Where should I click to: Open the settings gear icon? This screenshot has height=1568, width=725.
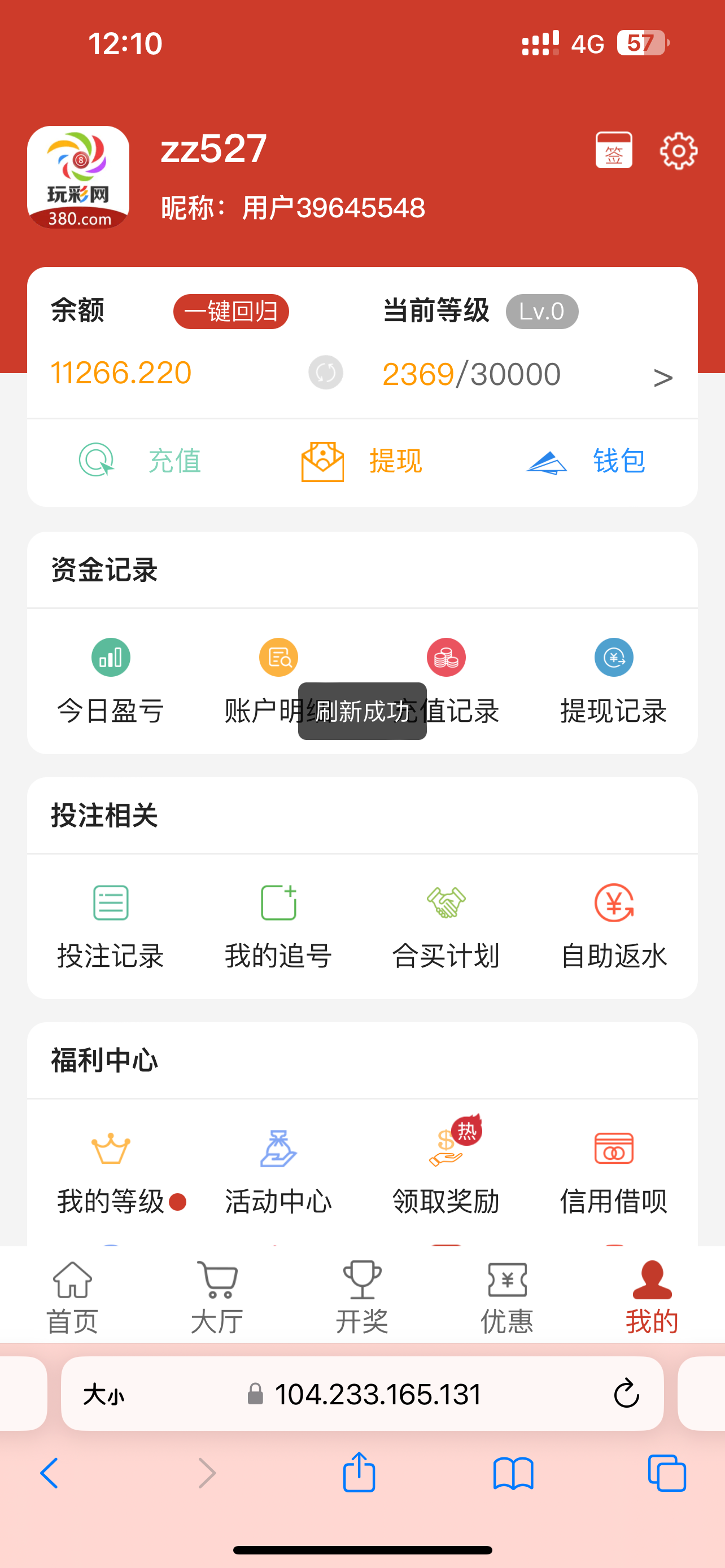click(678, 150)
